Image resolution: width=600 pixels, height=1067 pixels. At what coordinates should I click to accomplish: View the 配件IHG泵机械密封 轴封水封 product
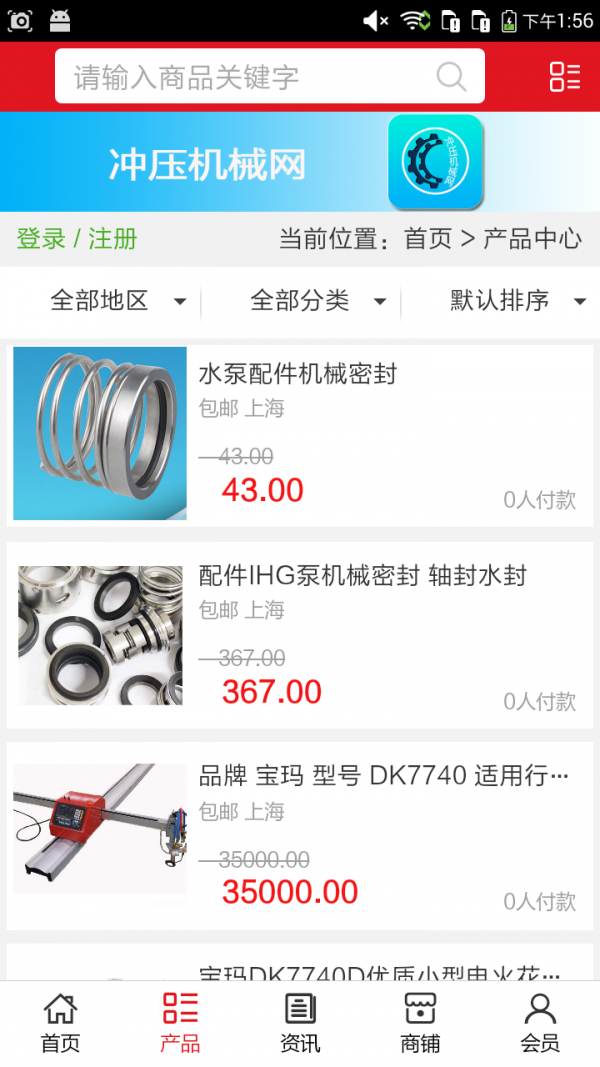362,576
